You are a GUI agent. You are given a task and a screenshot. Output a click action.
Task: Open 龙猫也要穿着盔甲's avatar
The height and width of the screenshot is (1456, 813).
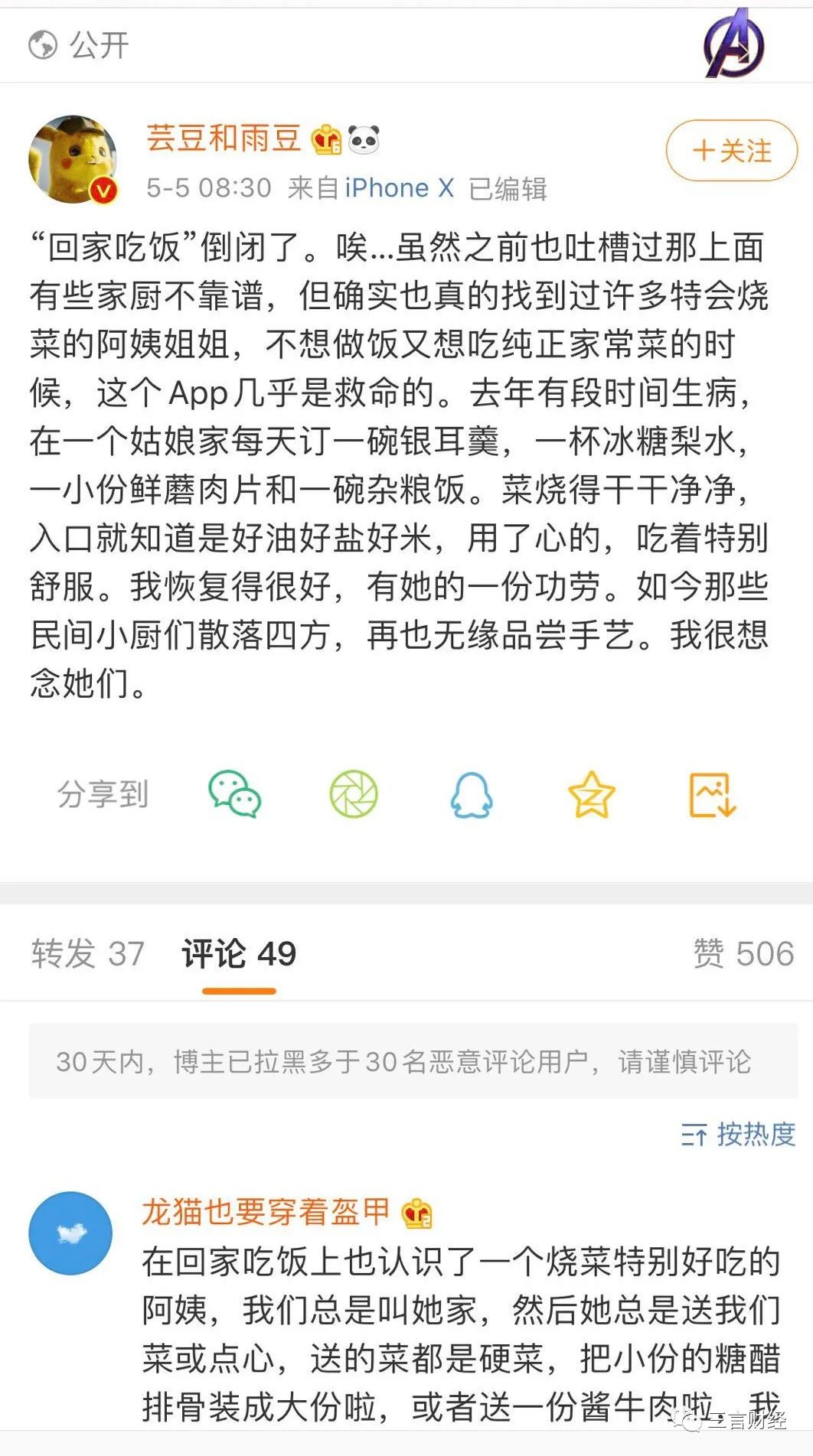(70, 1233)
